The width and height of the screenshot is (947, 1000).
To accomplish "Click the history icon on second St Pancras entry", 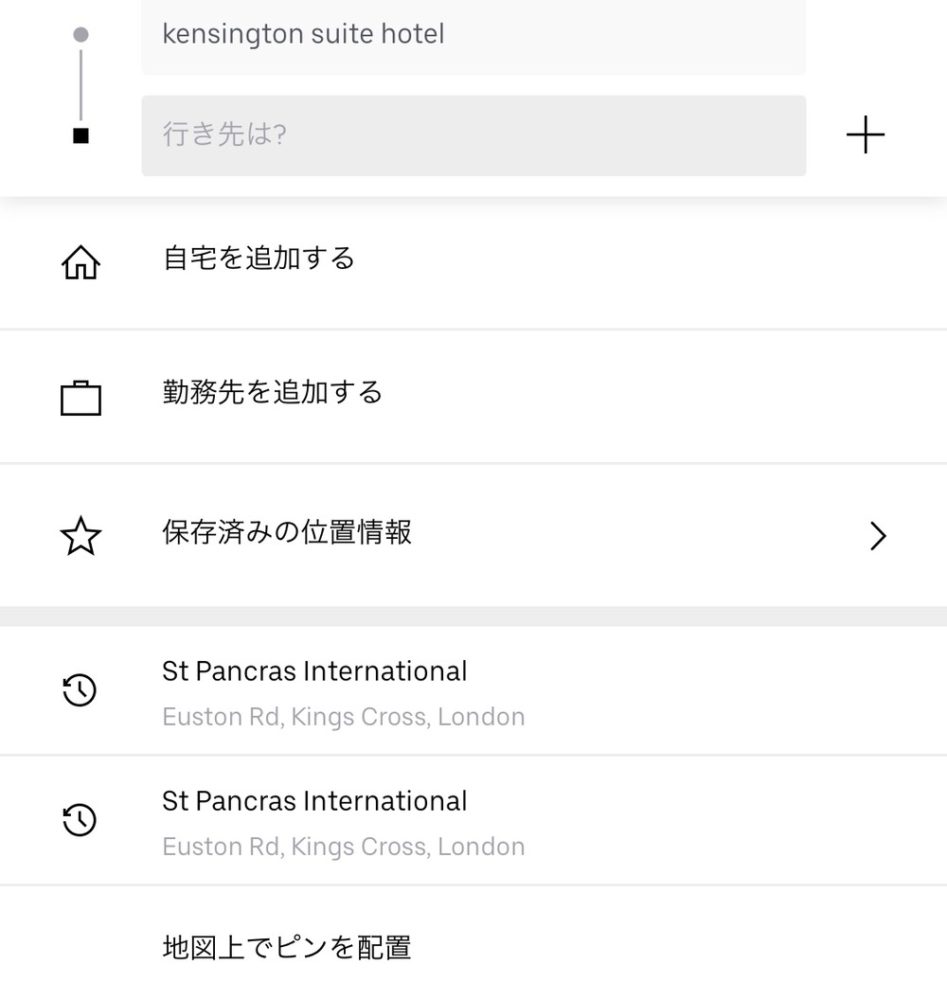I will tap(77, 820).
